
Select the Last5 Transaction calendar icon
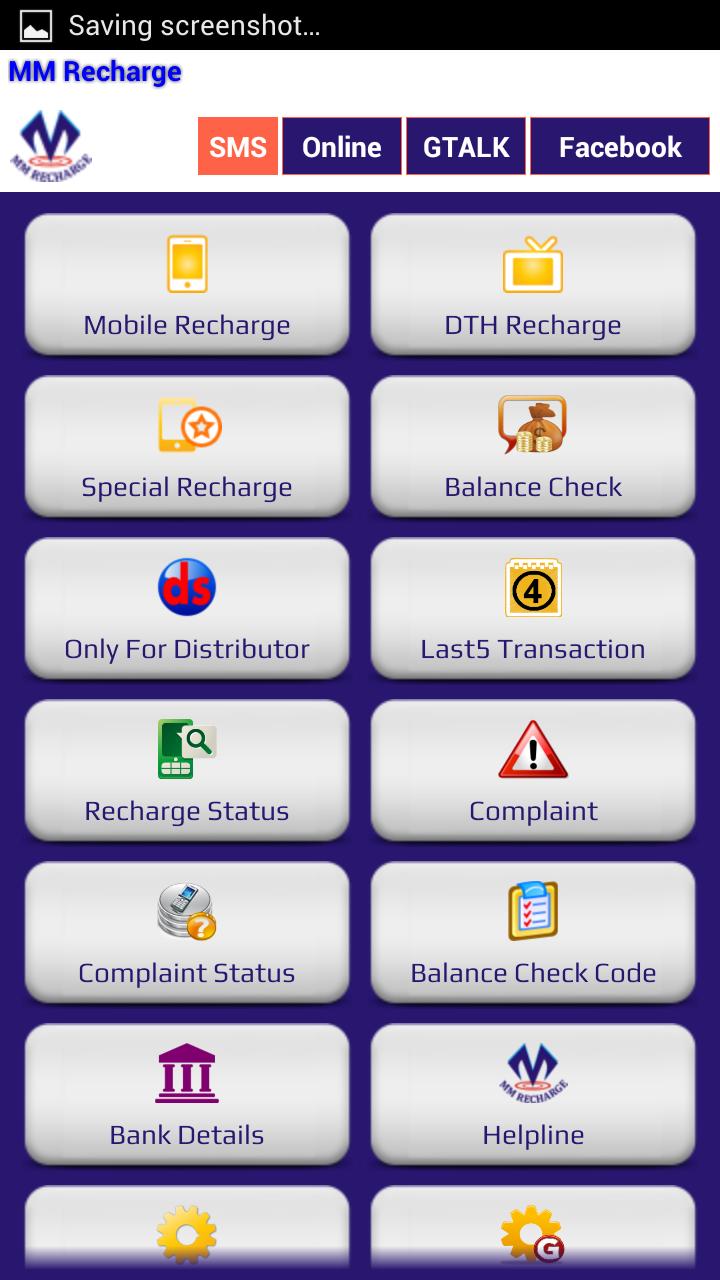pyautogui.click(x=532, y=587)
